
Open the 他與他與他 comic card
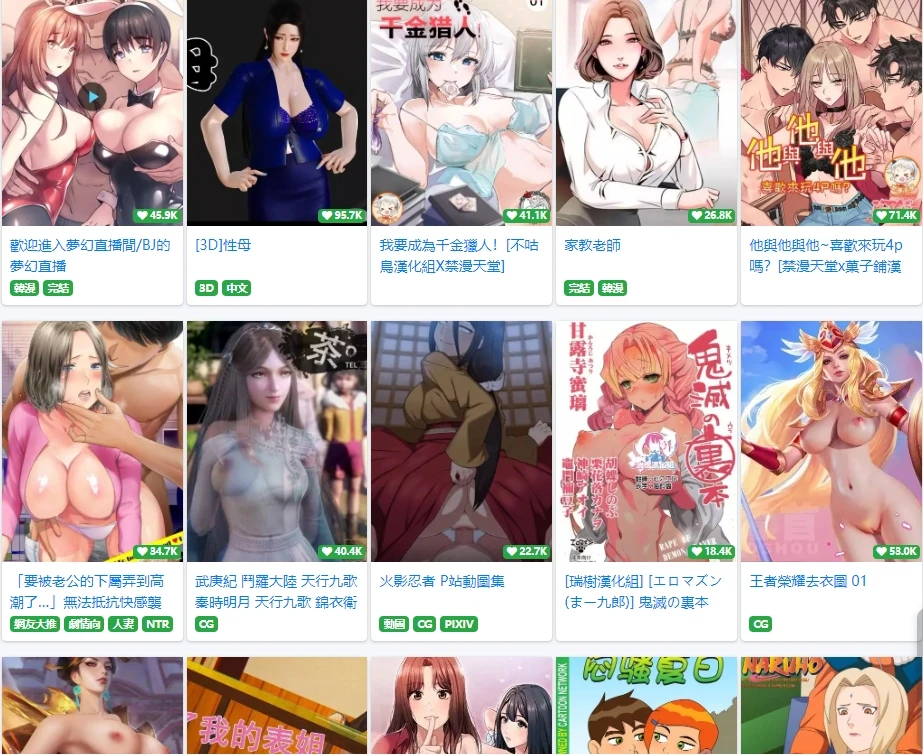click(x=830, y=115)
